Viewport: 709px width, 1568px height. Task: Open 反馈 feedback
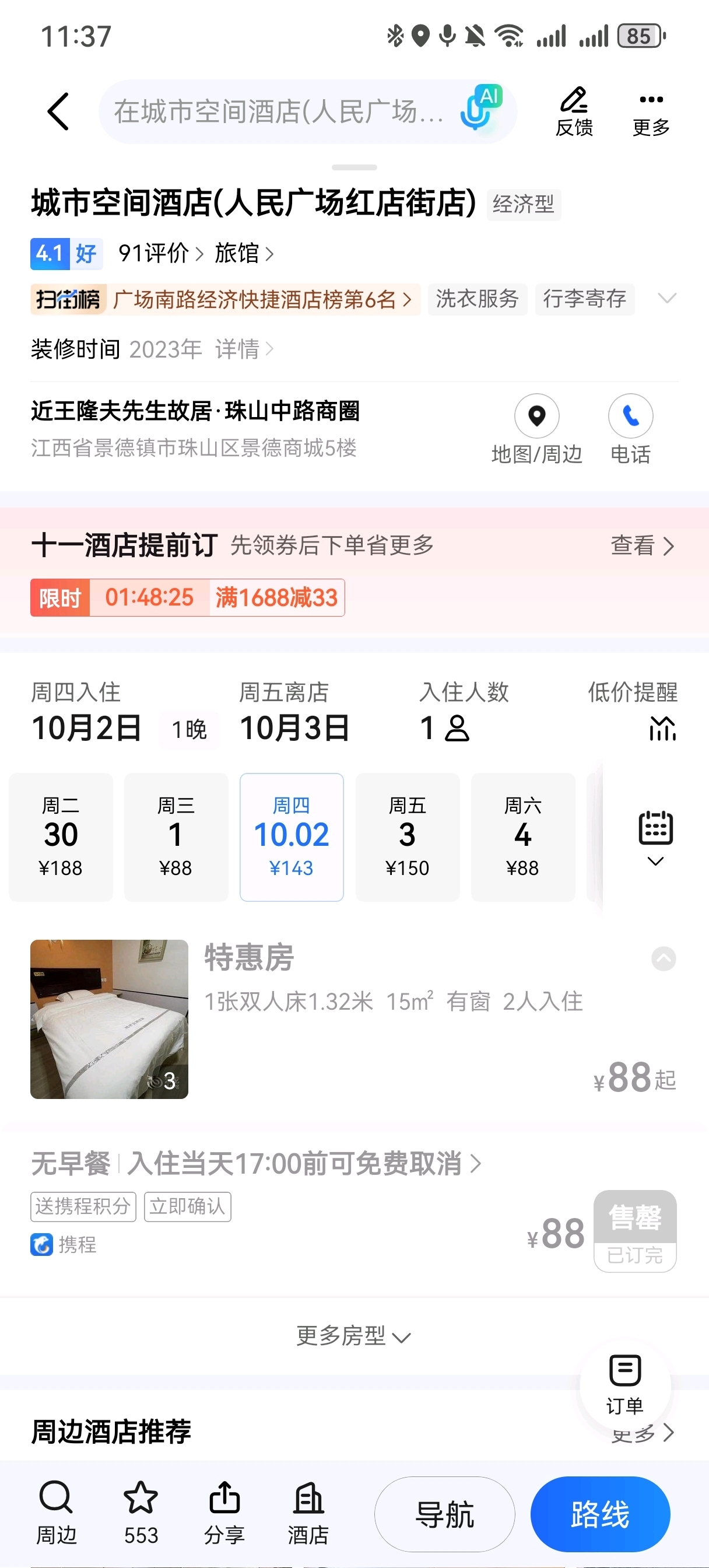pyautogui.click(x=573, y=111)
